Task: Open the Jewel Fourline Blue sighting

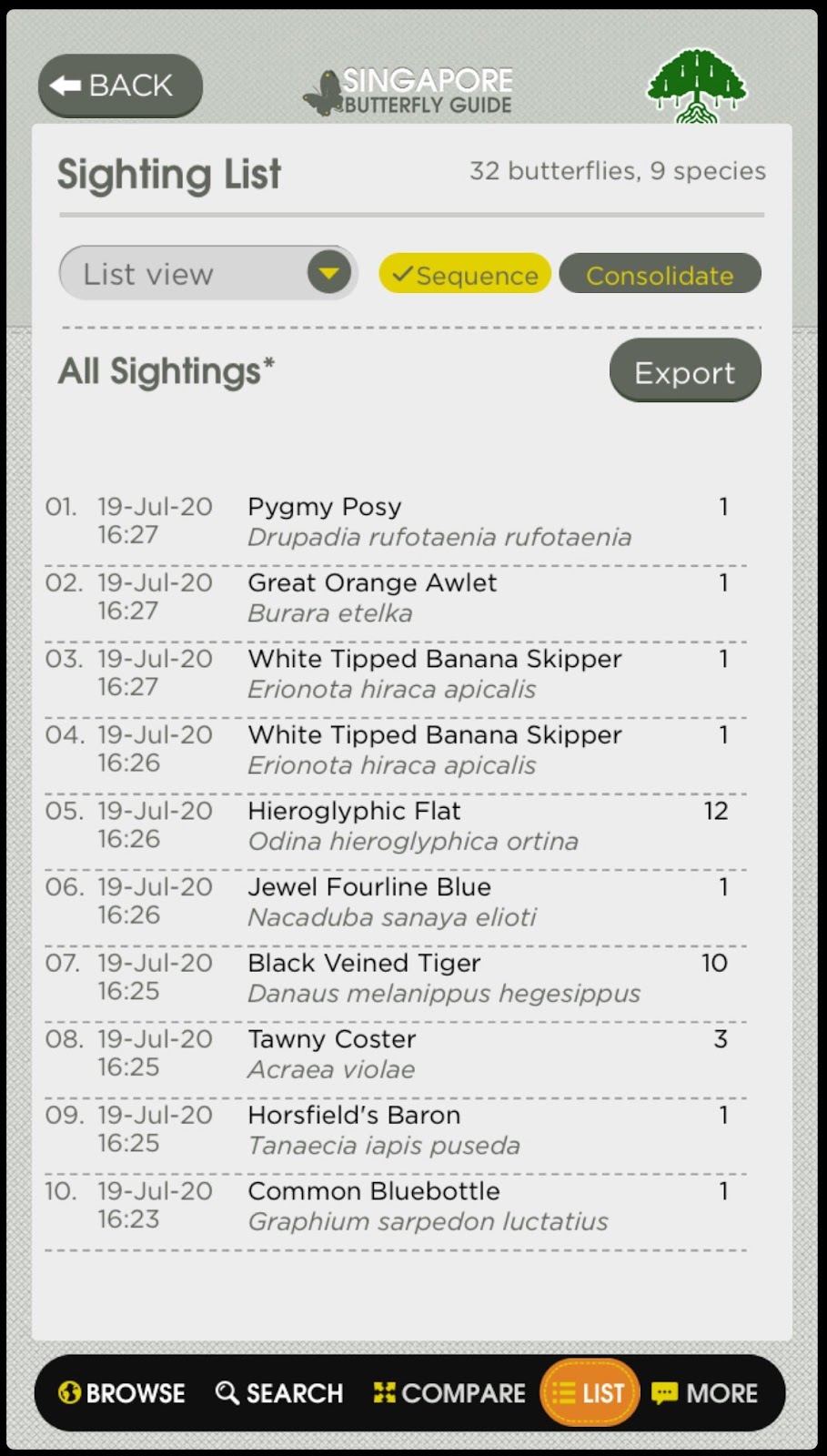Action: click(396, 902)
